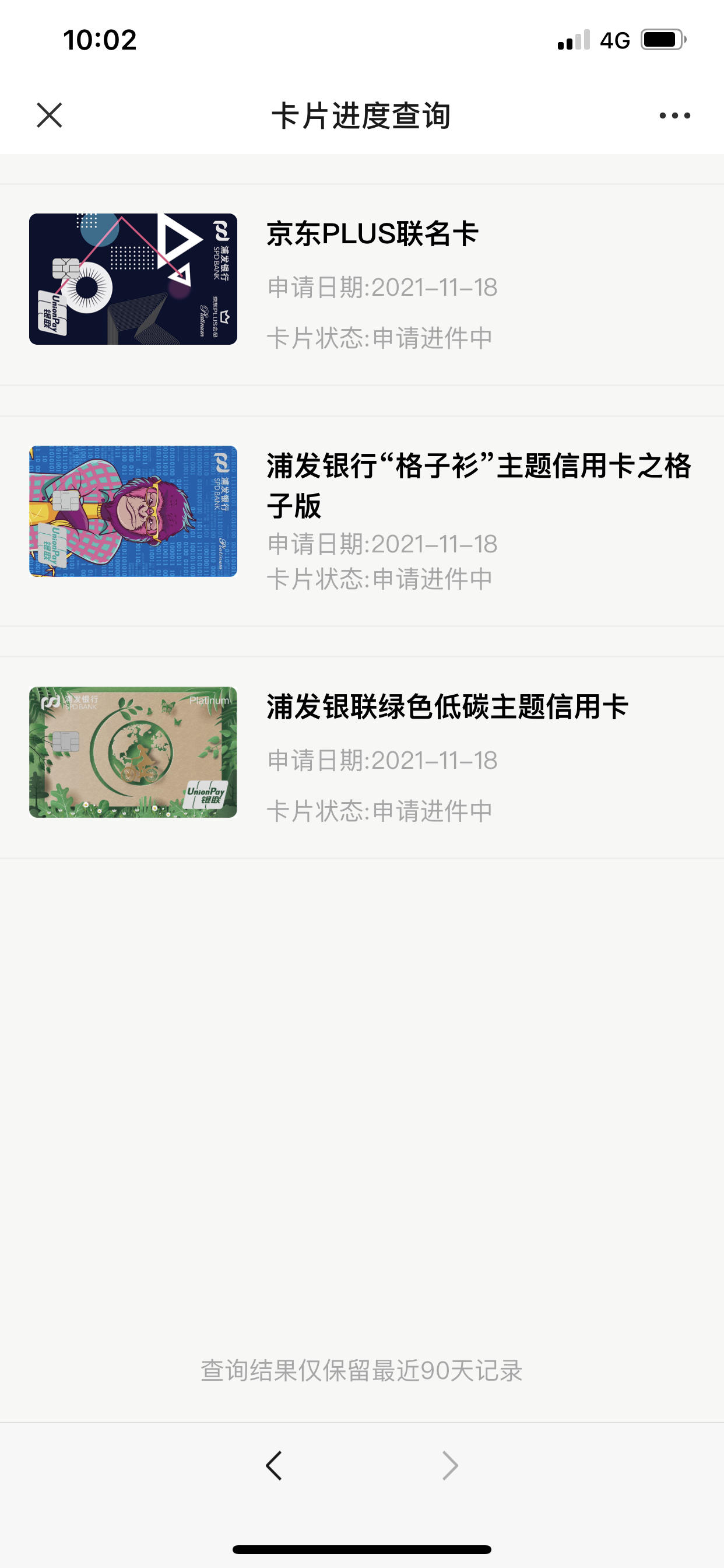This screenshot has height=1568, width=724.
Task: Open the 浦发银联绿色低碳主题信用卡 application entry
Action: (x=362, y=757)
